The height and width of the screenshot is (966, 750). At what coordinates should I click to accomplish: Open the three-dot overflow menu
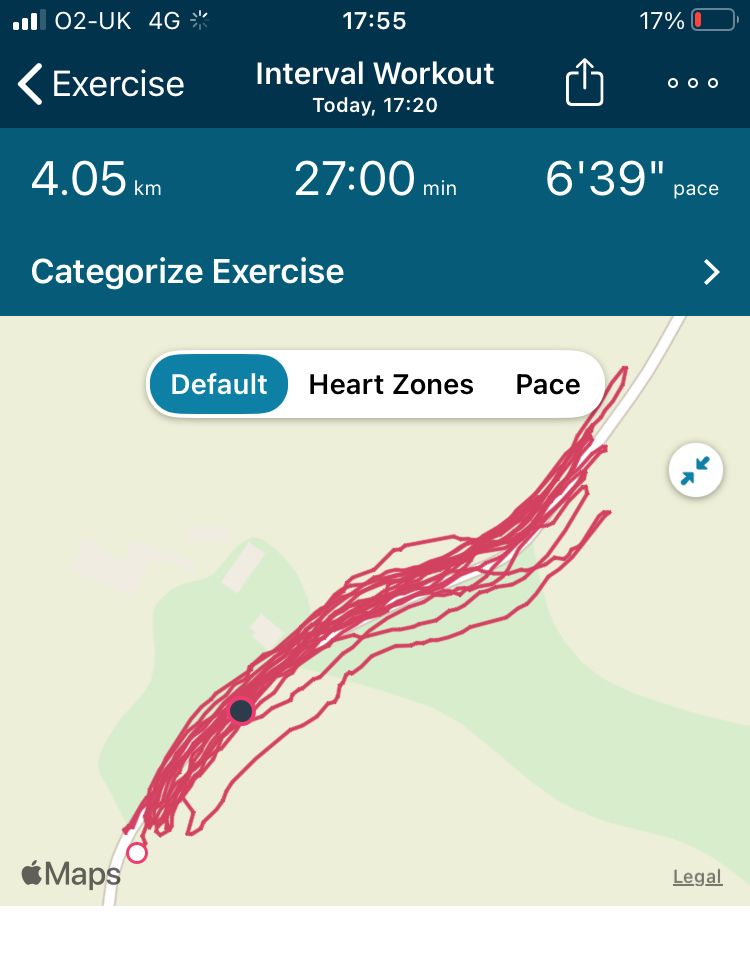[693, 83]
